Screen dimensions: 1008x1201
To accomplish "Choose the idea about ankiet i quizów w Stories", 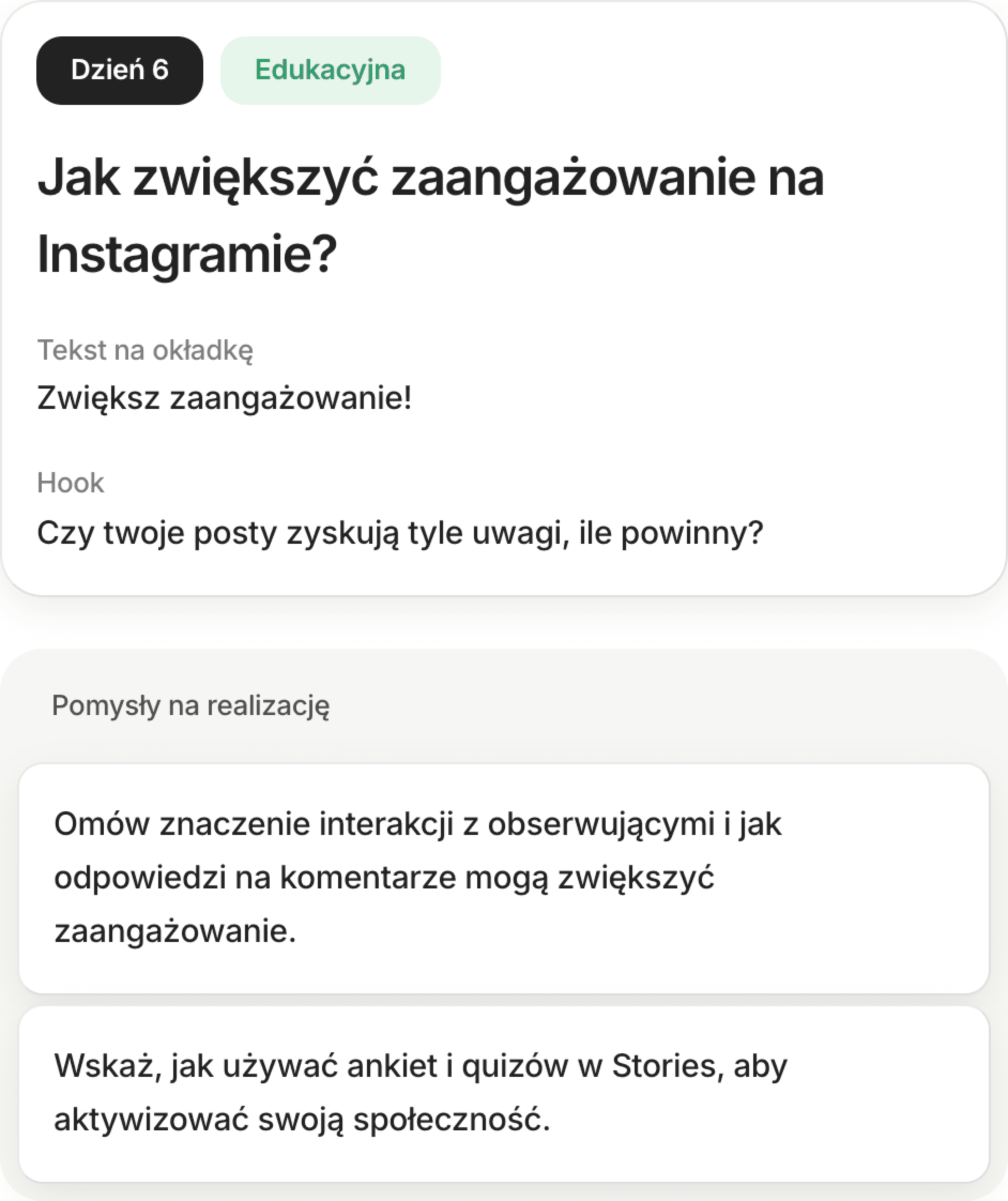I will (504, 1094).
